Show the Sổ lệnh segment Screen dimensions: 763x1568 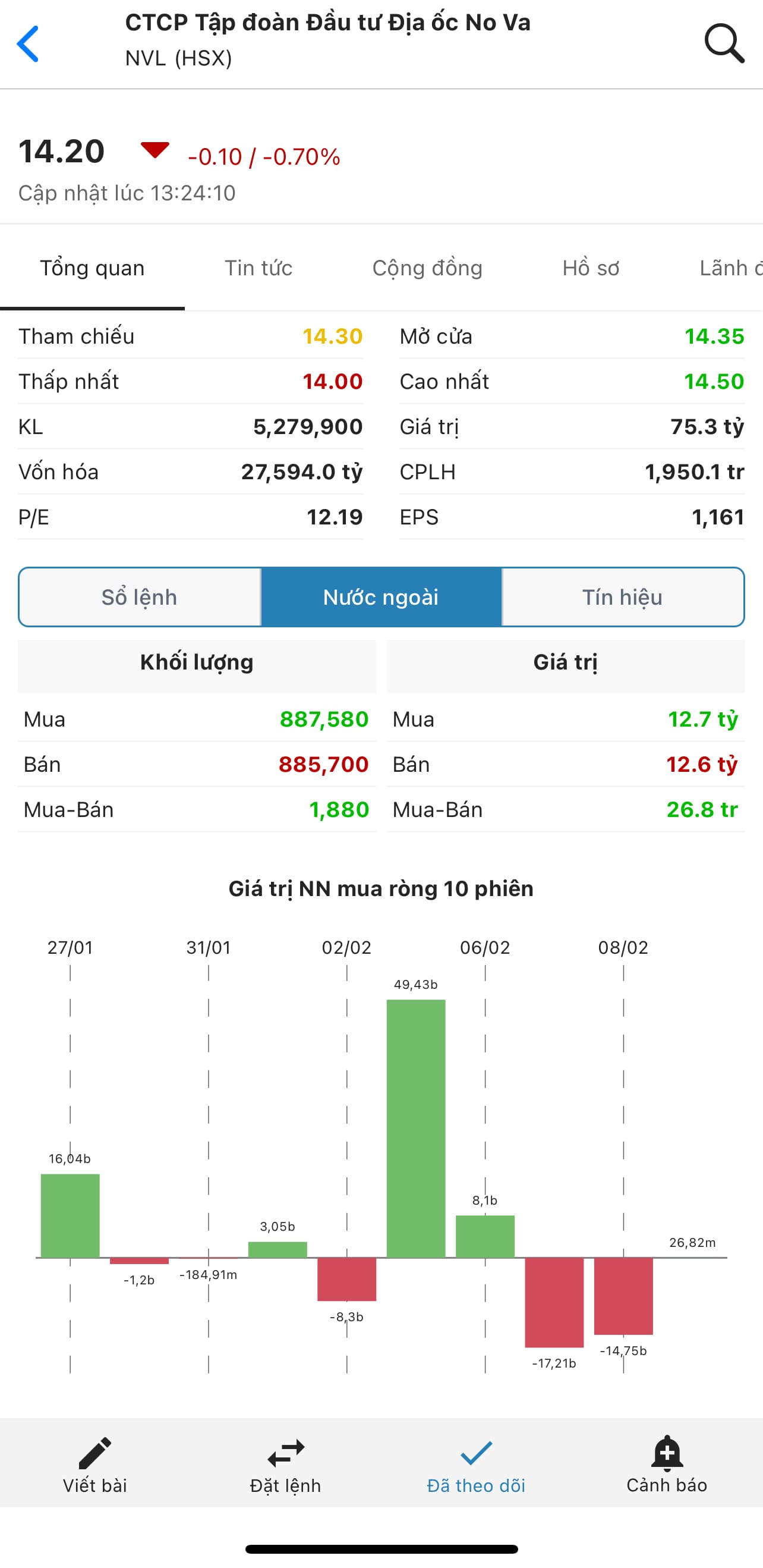click(x=140, y=597)
